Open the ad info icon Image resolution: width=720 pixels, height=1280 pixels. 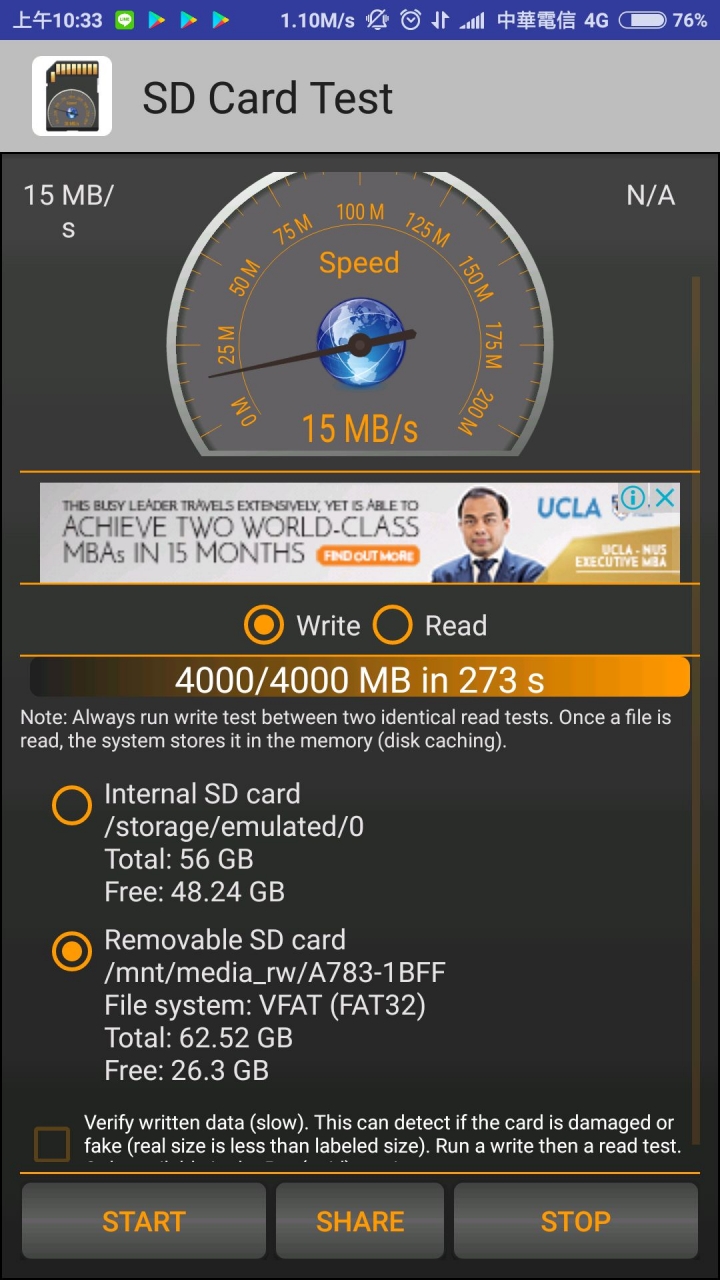634,498
